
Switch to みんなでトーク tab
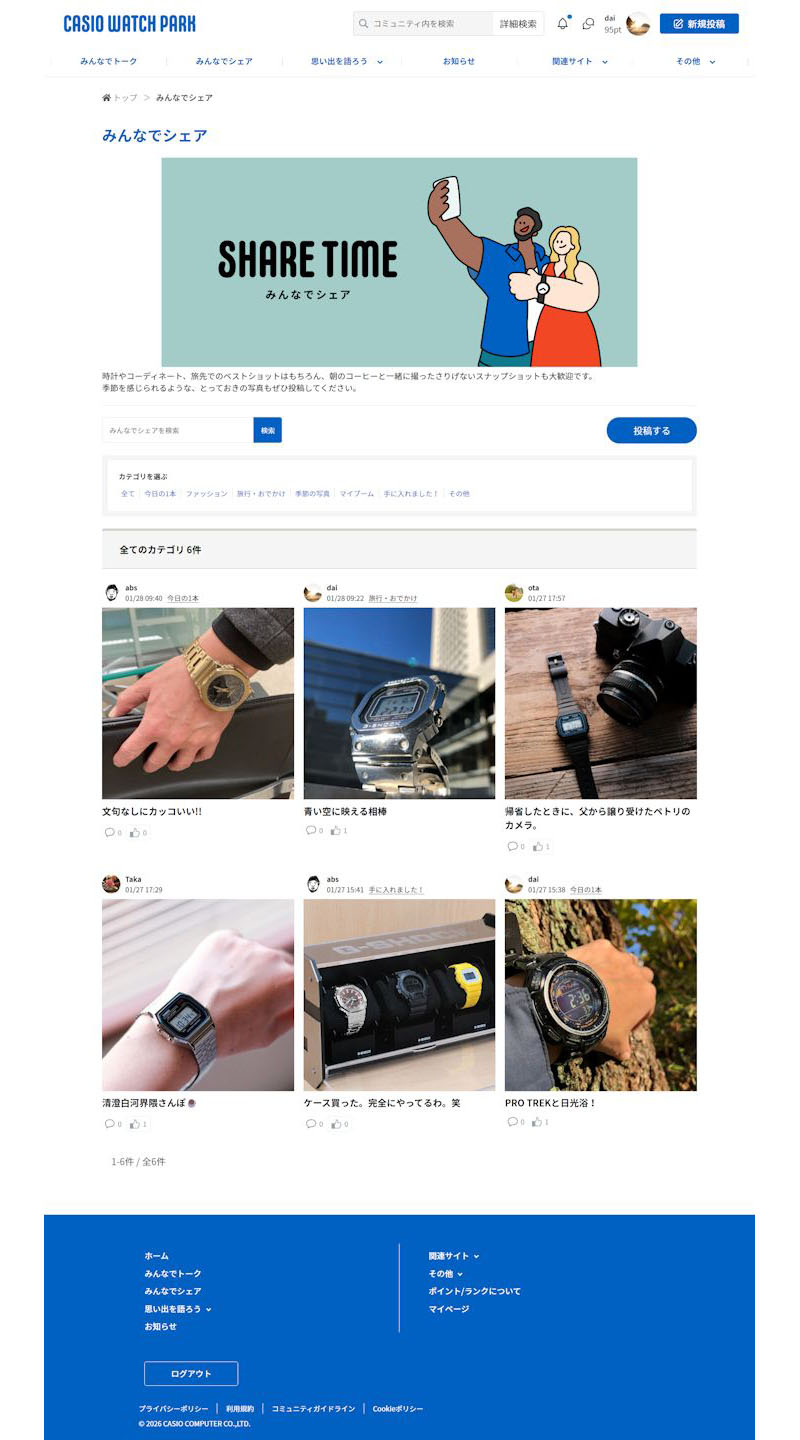coord(109,61)
